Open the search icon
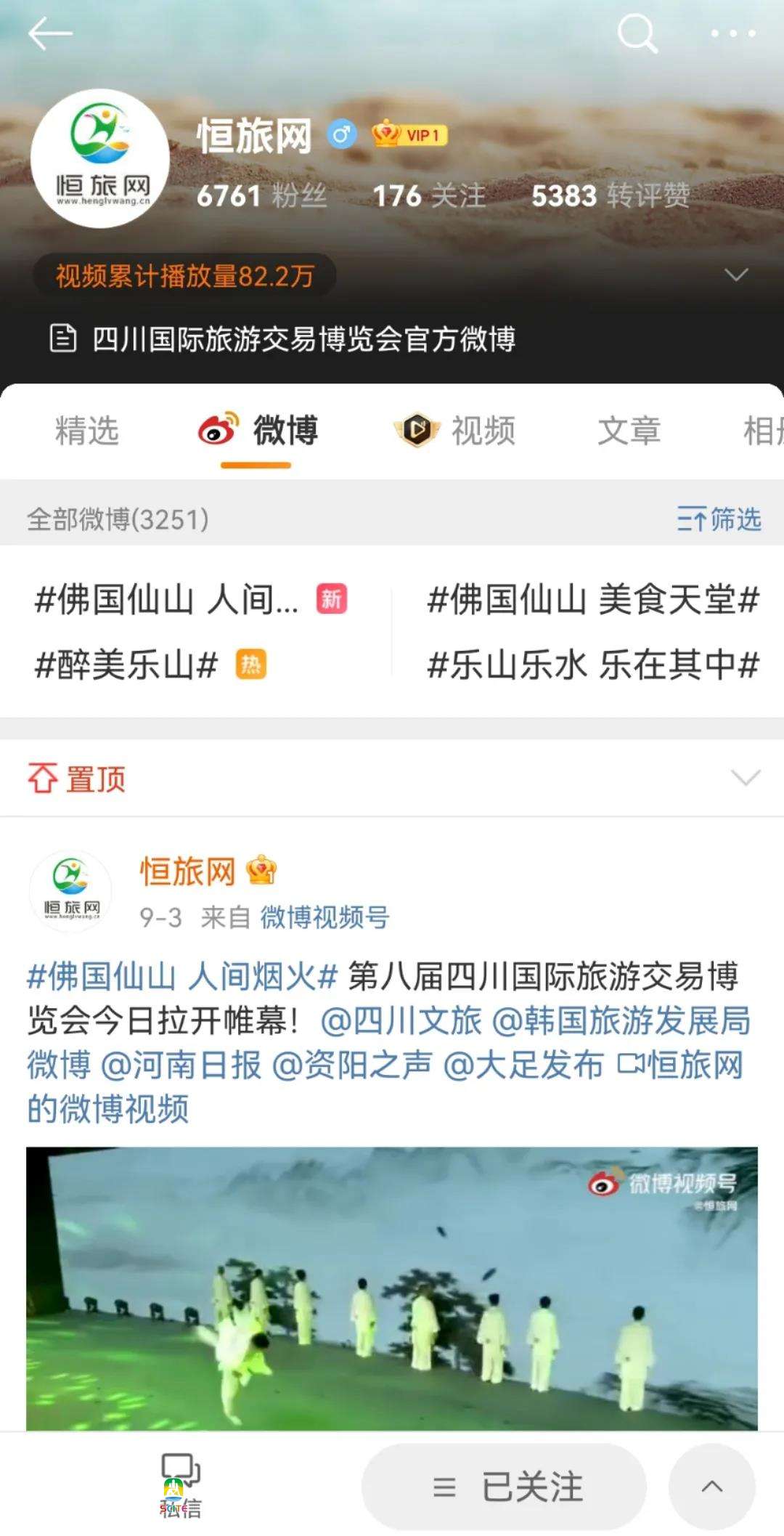784x1536 pixels. click(637, 33)
